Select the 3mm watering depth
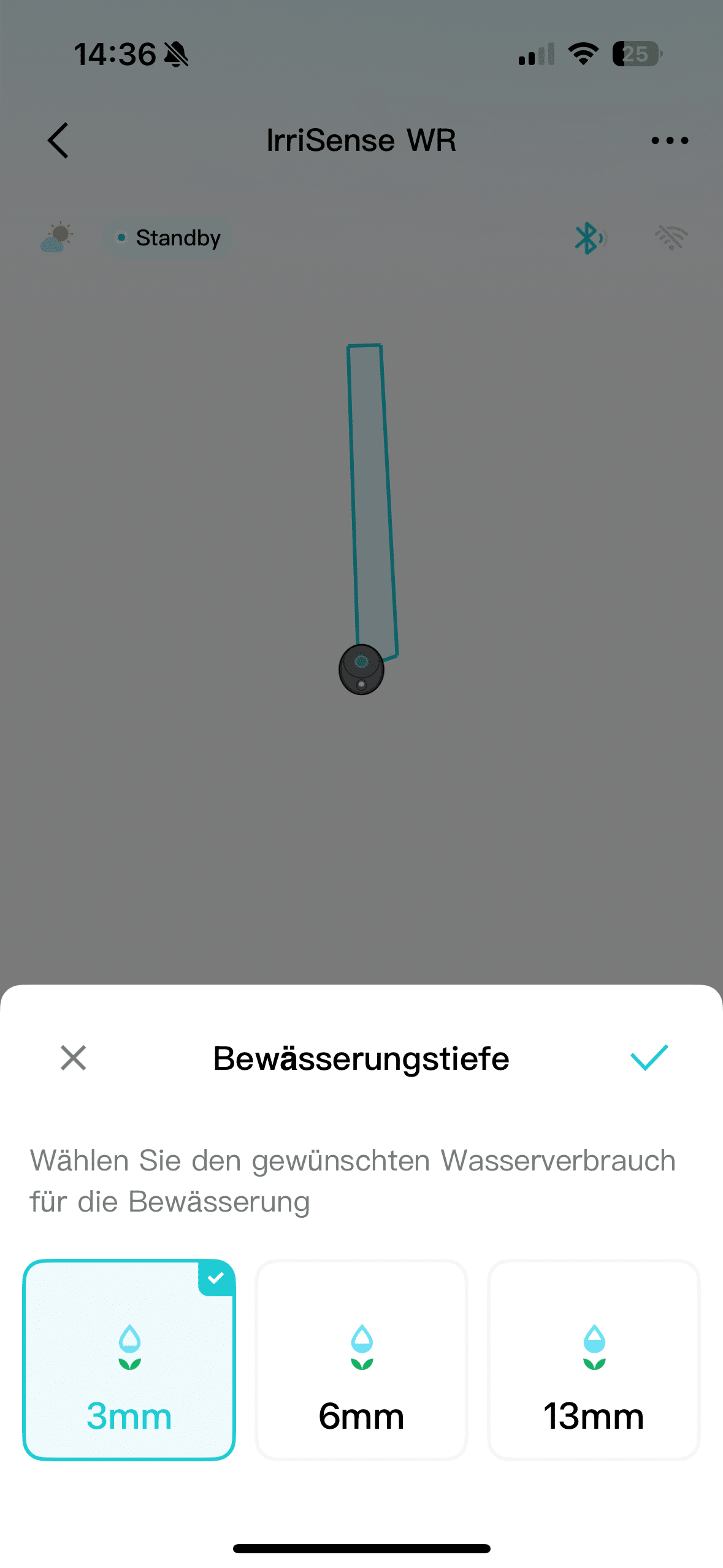This screenshot has width=723, height=1568. [129, 1359]
